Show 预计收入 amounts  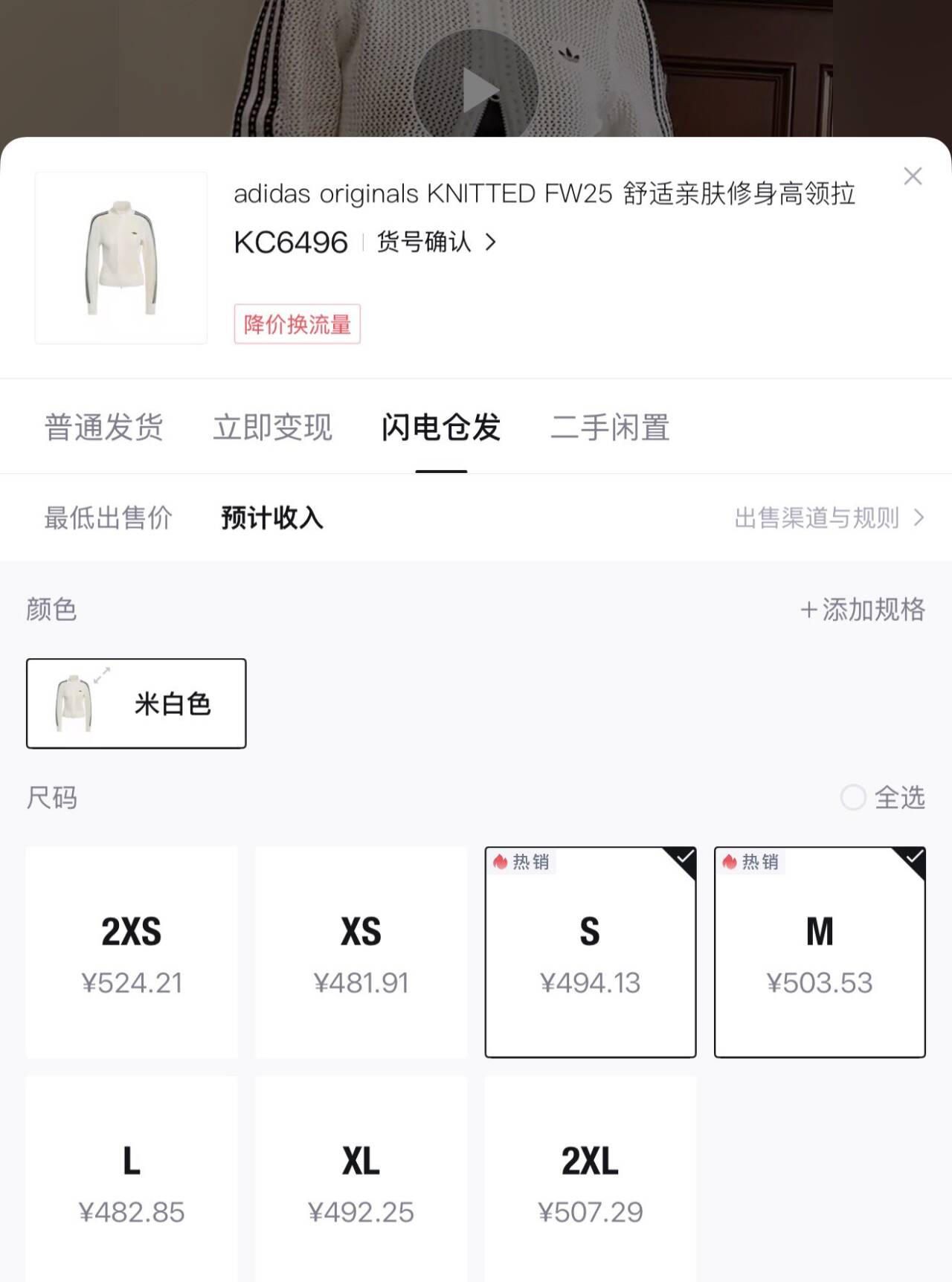[x=272, y=518]
